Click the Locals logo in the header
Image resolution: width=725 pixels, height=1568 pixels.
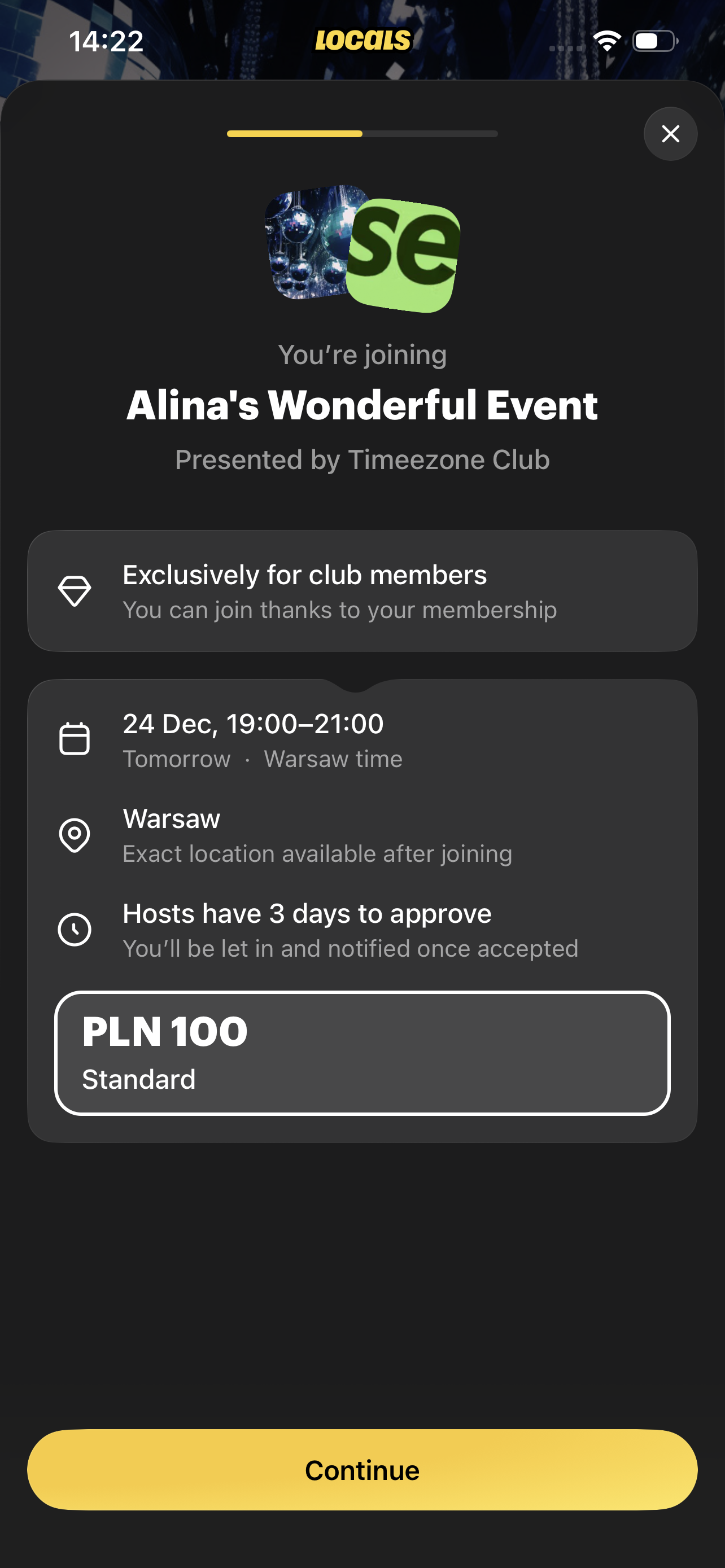pyautogui.click(x=362, y=40)
